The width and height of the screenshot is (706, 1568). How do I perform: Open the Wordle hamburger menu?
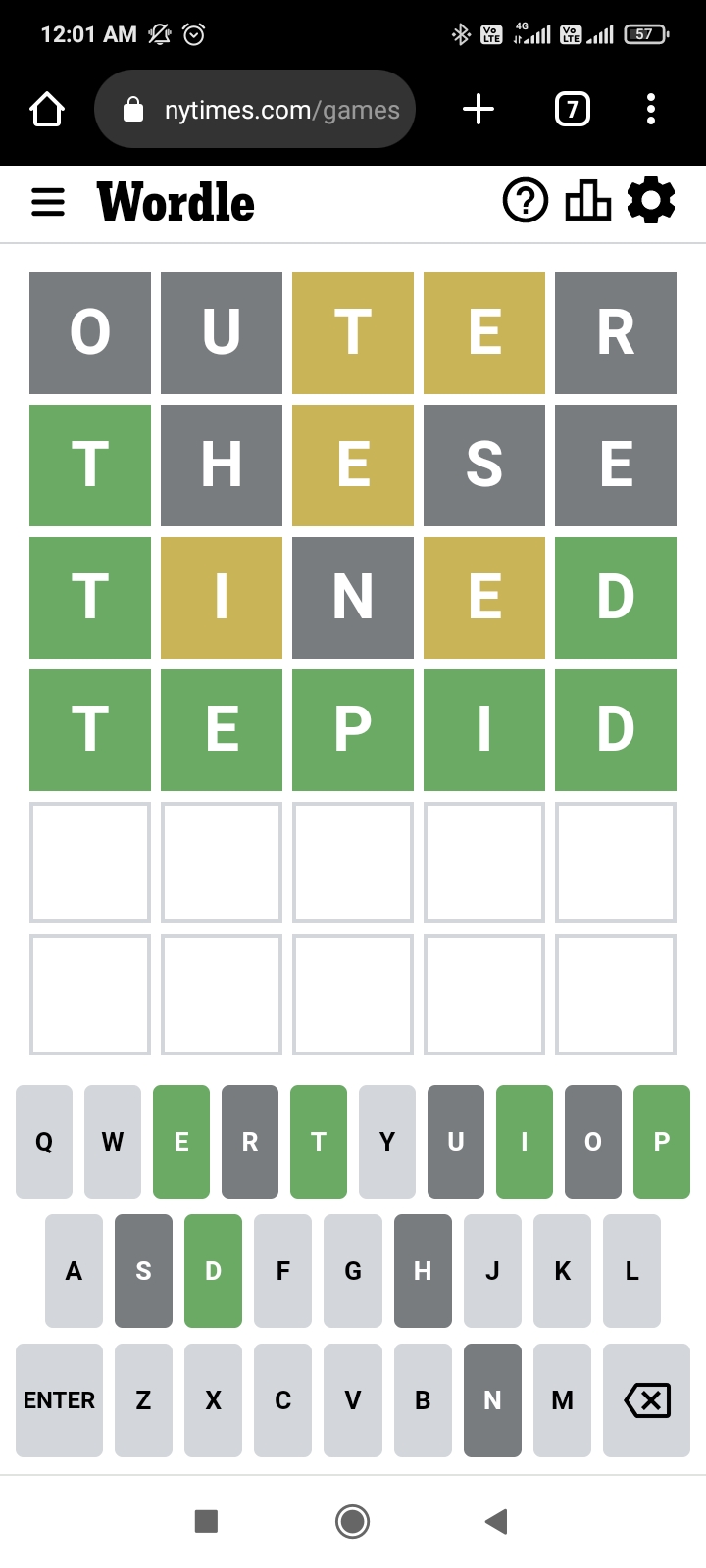(x=48, y=202)
